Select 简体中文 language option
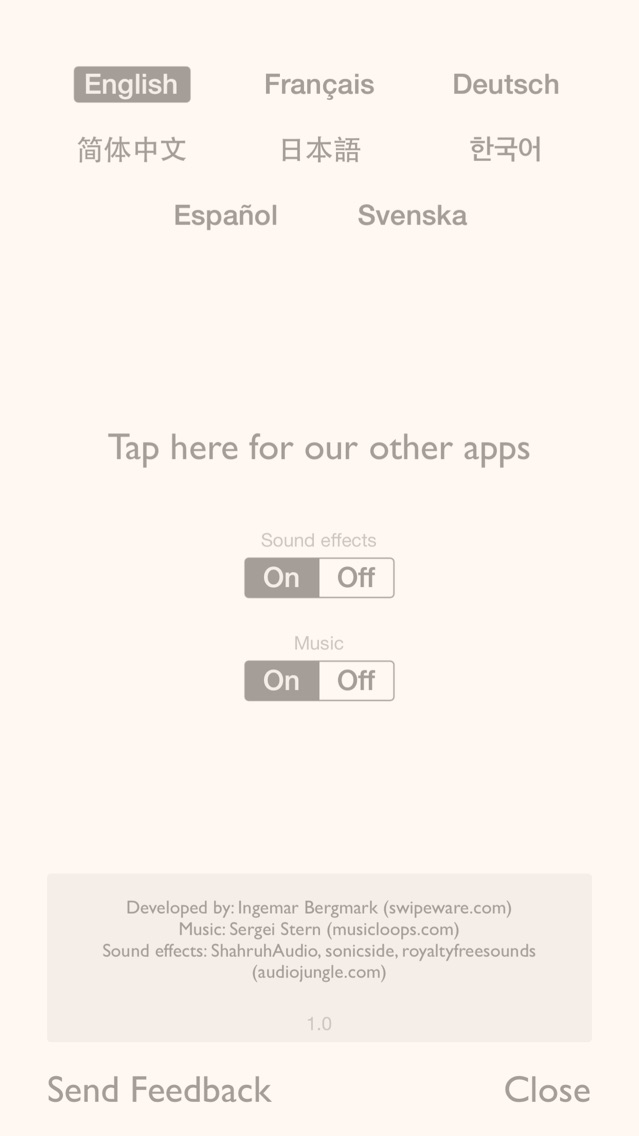This screenshot has height=1136, width=639. point(132,150)
